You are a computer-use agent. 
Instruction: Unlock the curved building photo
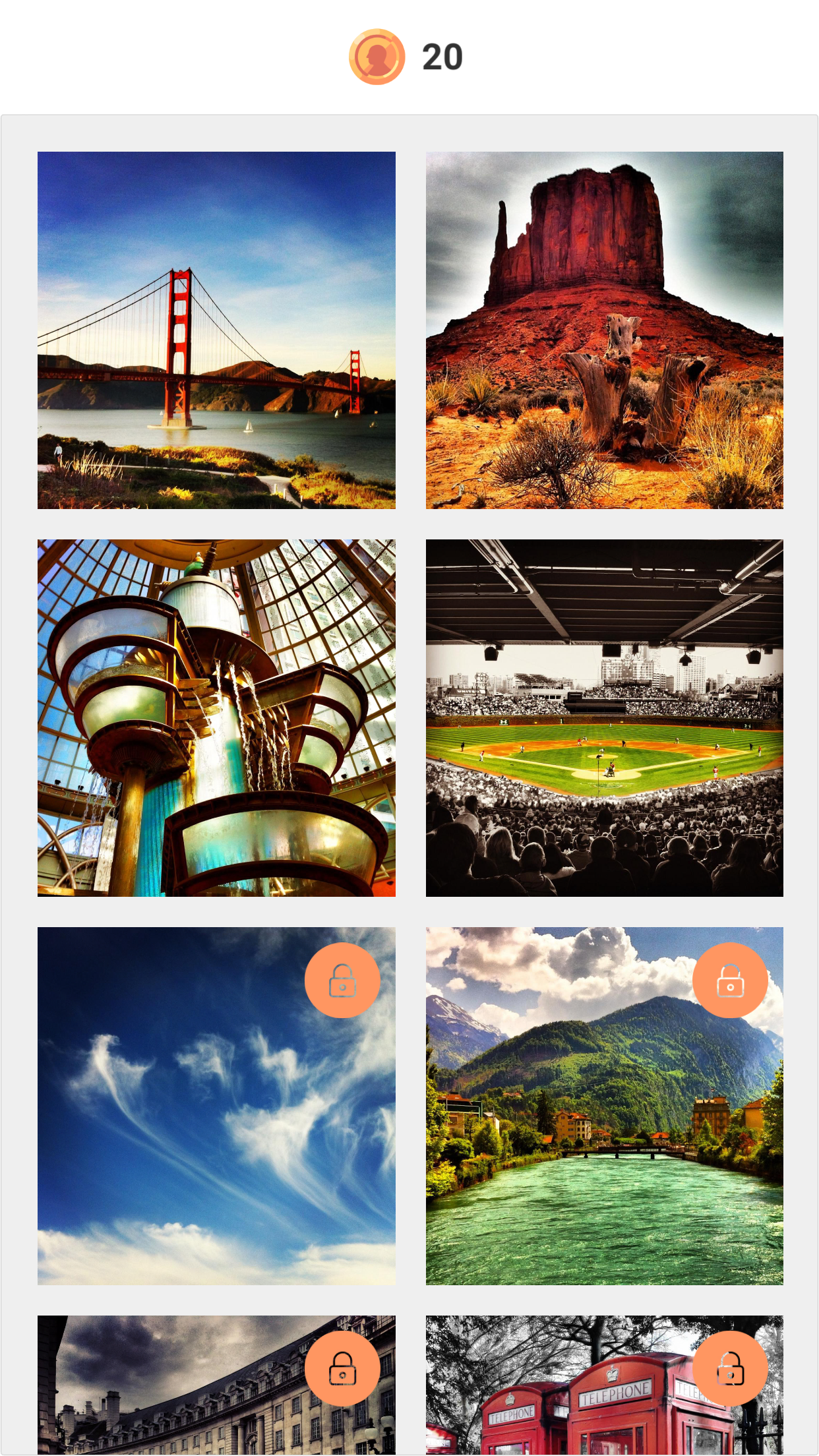[x=342, y=1368]
